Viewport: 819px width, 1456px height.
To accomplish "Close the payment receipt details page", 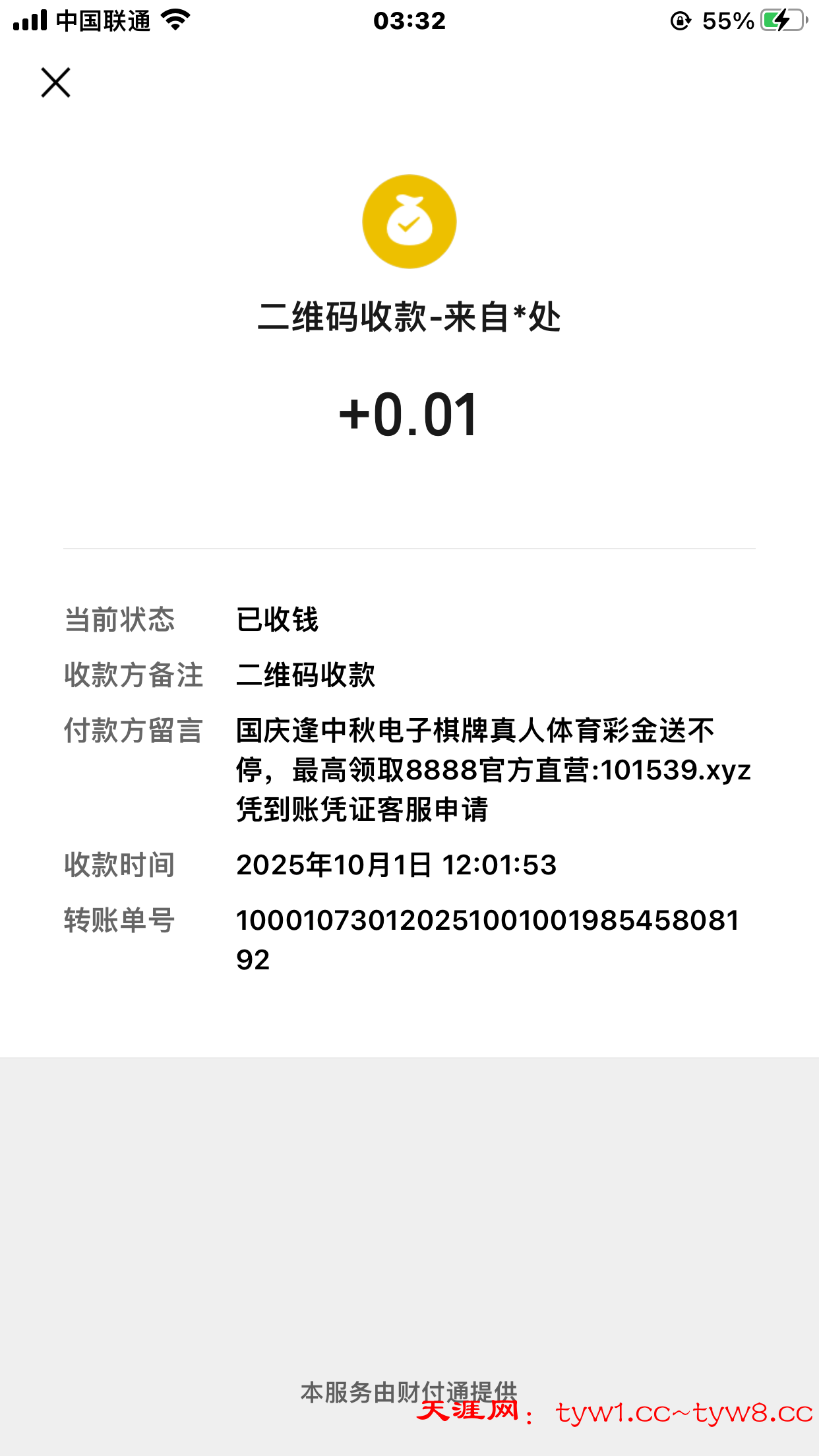I will click(55, 82).
